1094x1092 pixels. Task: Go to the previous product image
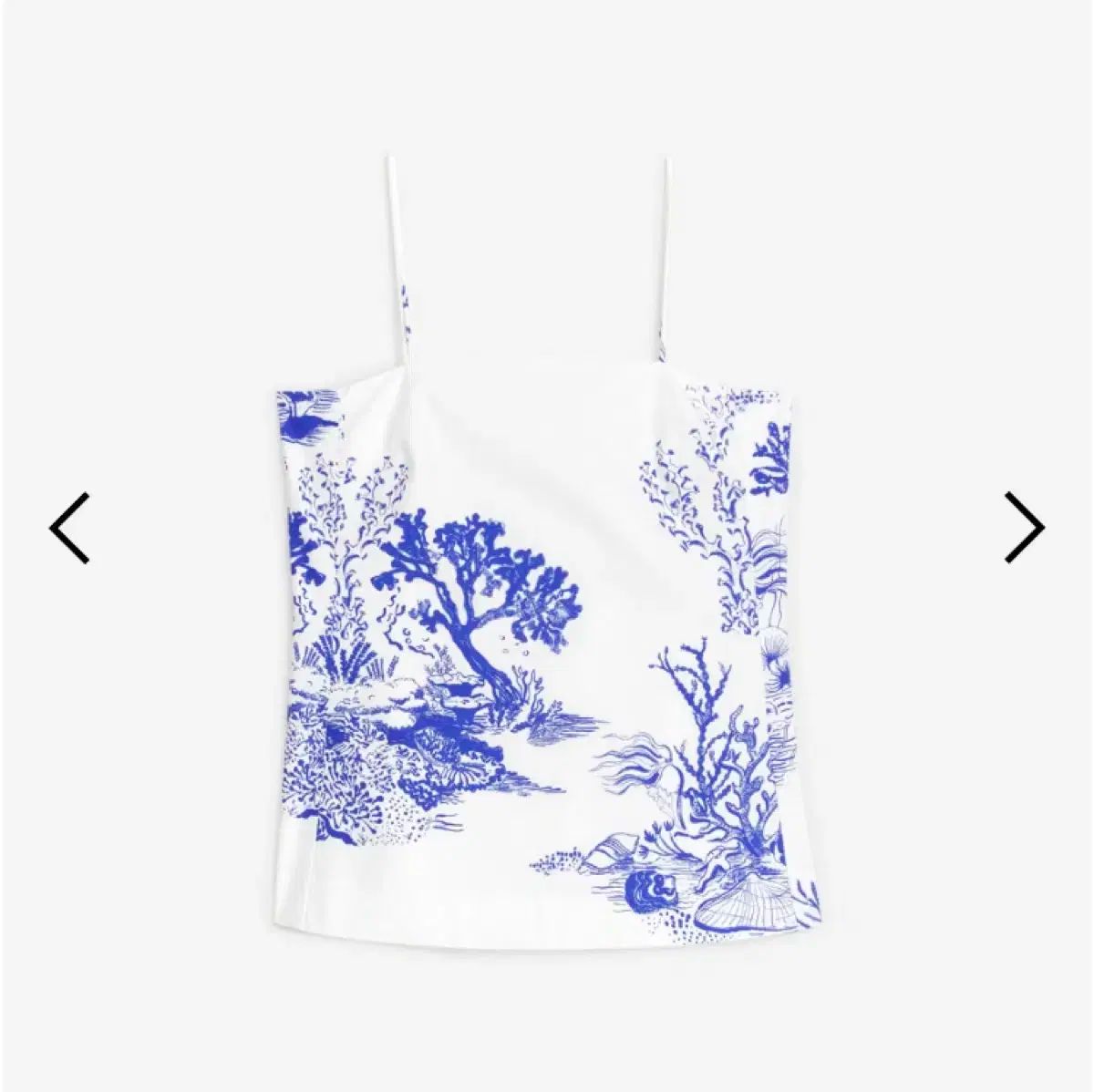(69, 528)
